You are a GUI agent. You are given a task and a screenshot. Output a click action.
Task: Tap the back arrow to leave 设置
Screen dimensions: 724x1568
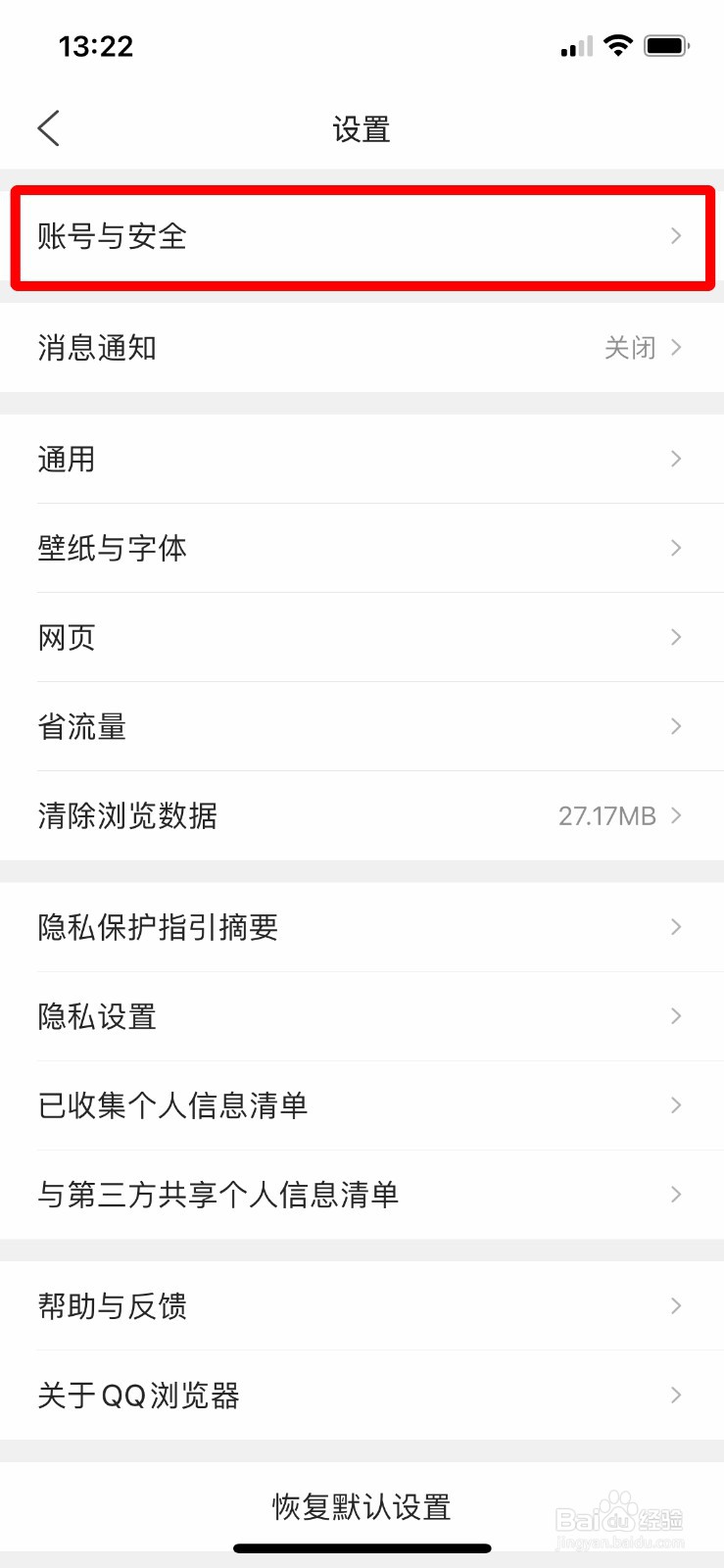click(x=48, y=127)
